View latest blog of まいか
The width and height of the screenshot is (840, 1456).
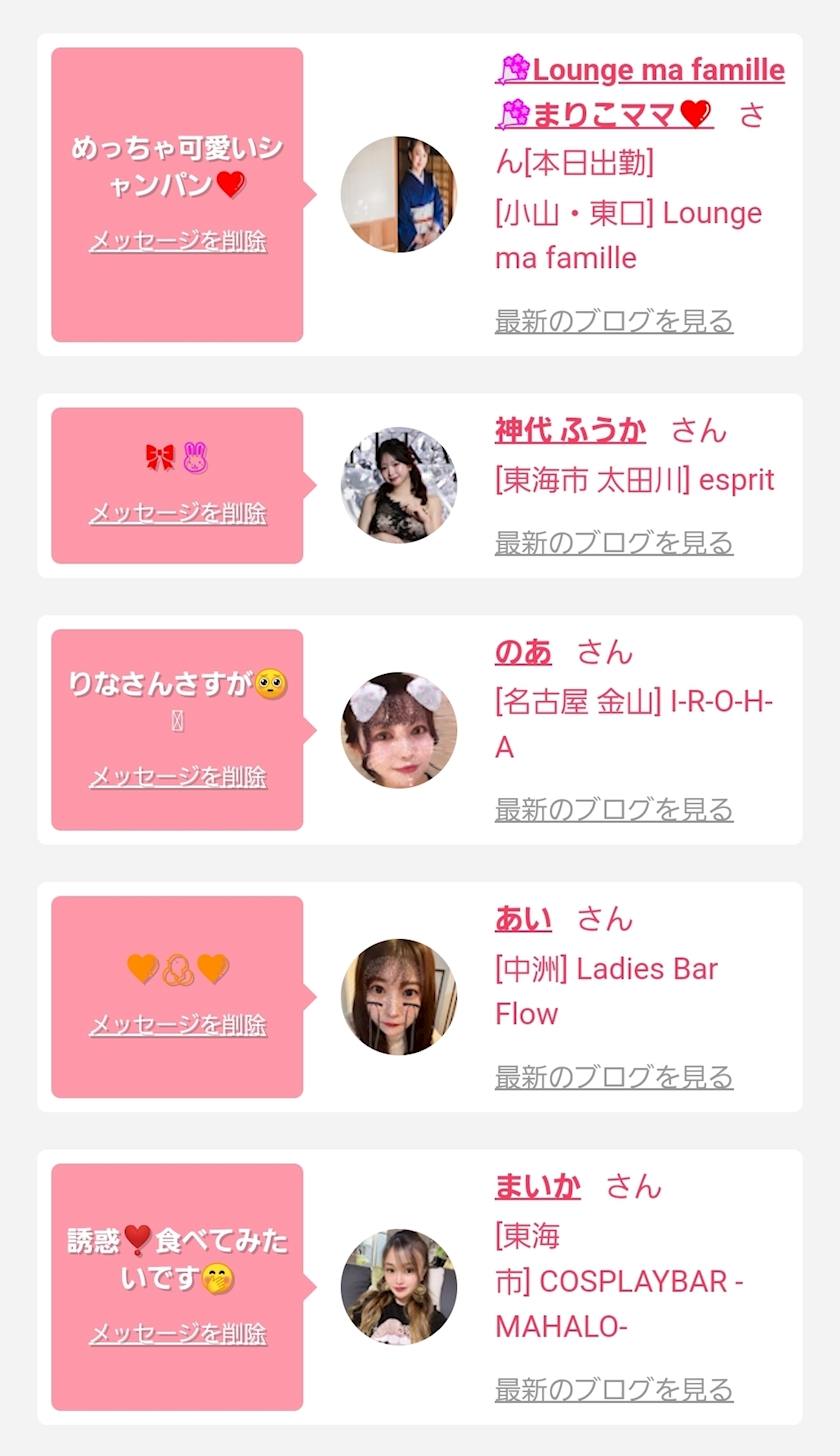coord(614,1390)
